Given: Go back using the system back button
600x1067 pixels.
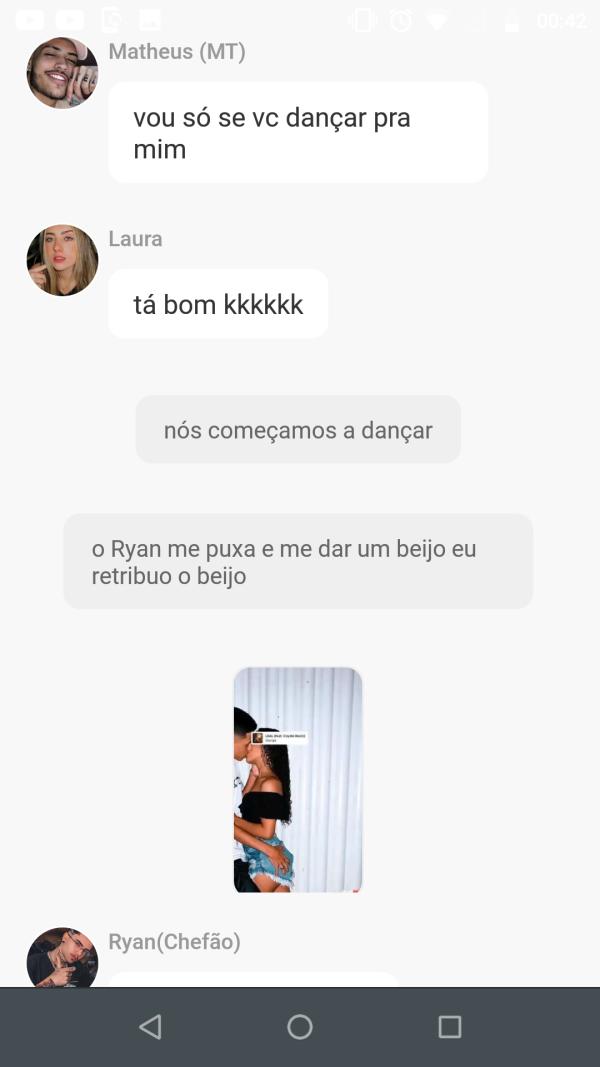Looking at the screenshot, I should (150, 1026).
